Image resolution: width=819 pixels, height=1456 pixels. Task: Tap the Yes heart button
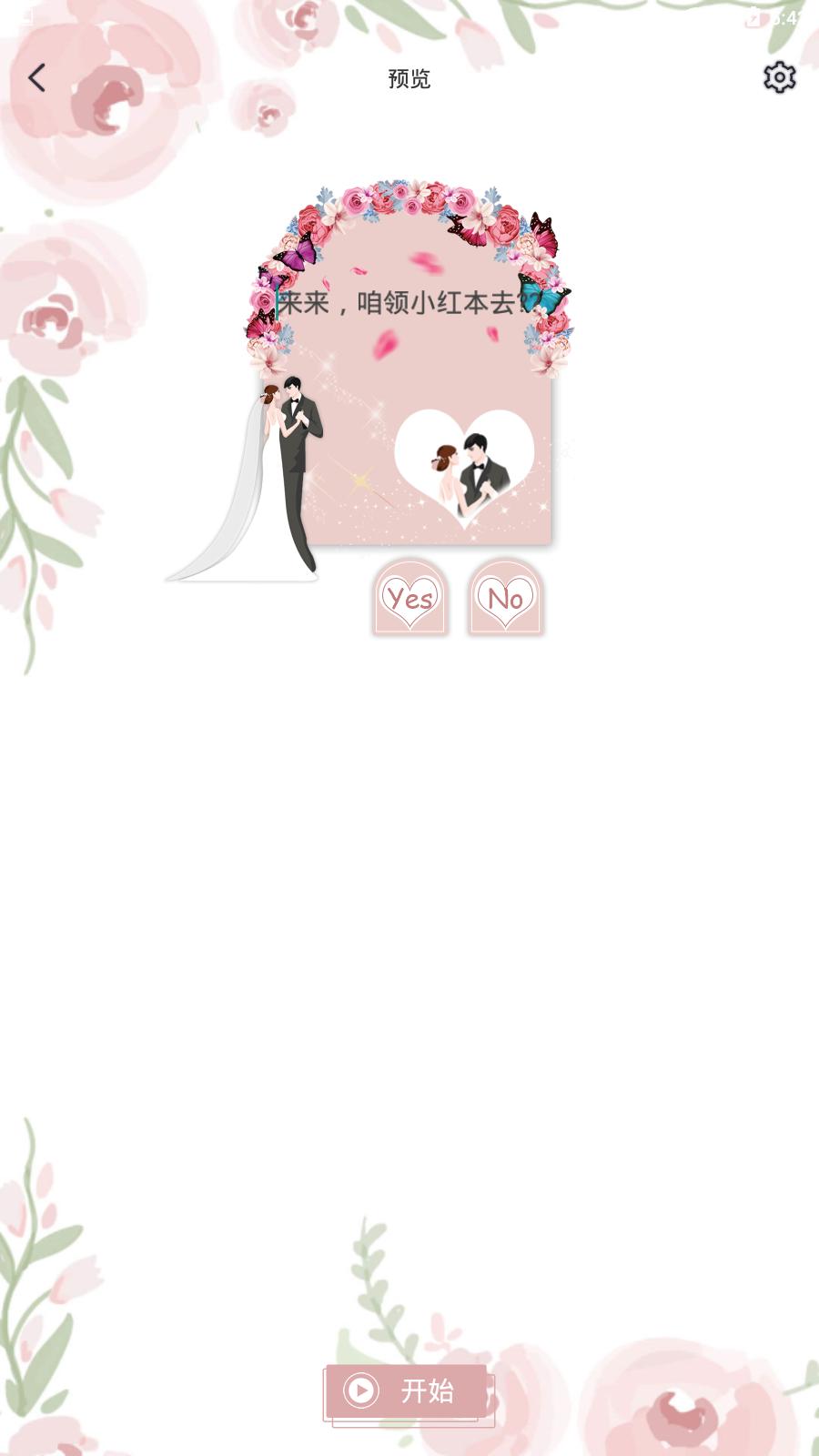(x=410, y=597)
